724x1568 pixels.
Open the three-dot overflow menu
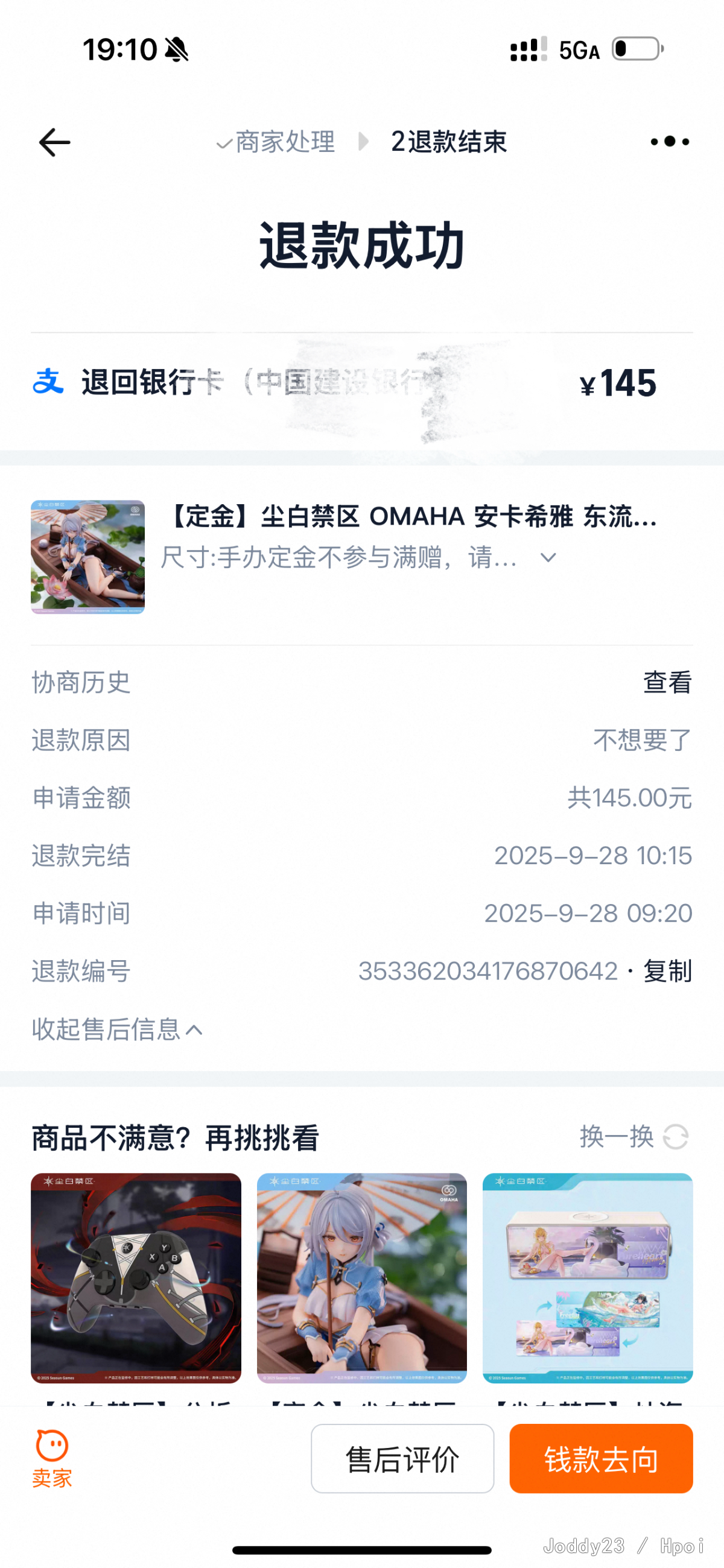click(669, 142)
